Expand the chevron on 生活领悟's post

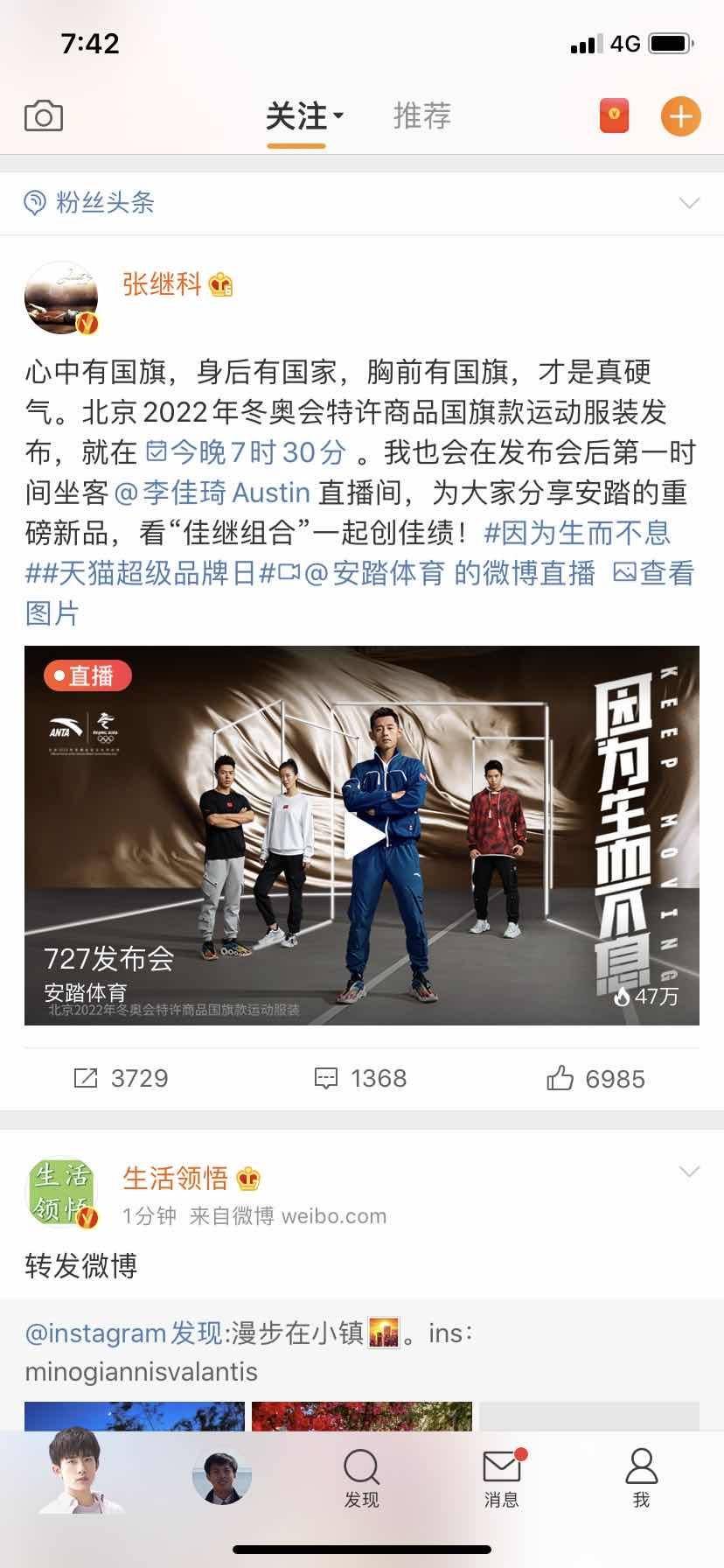pyautogui.click(x=689, y=1172)
